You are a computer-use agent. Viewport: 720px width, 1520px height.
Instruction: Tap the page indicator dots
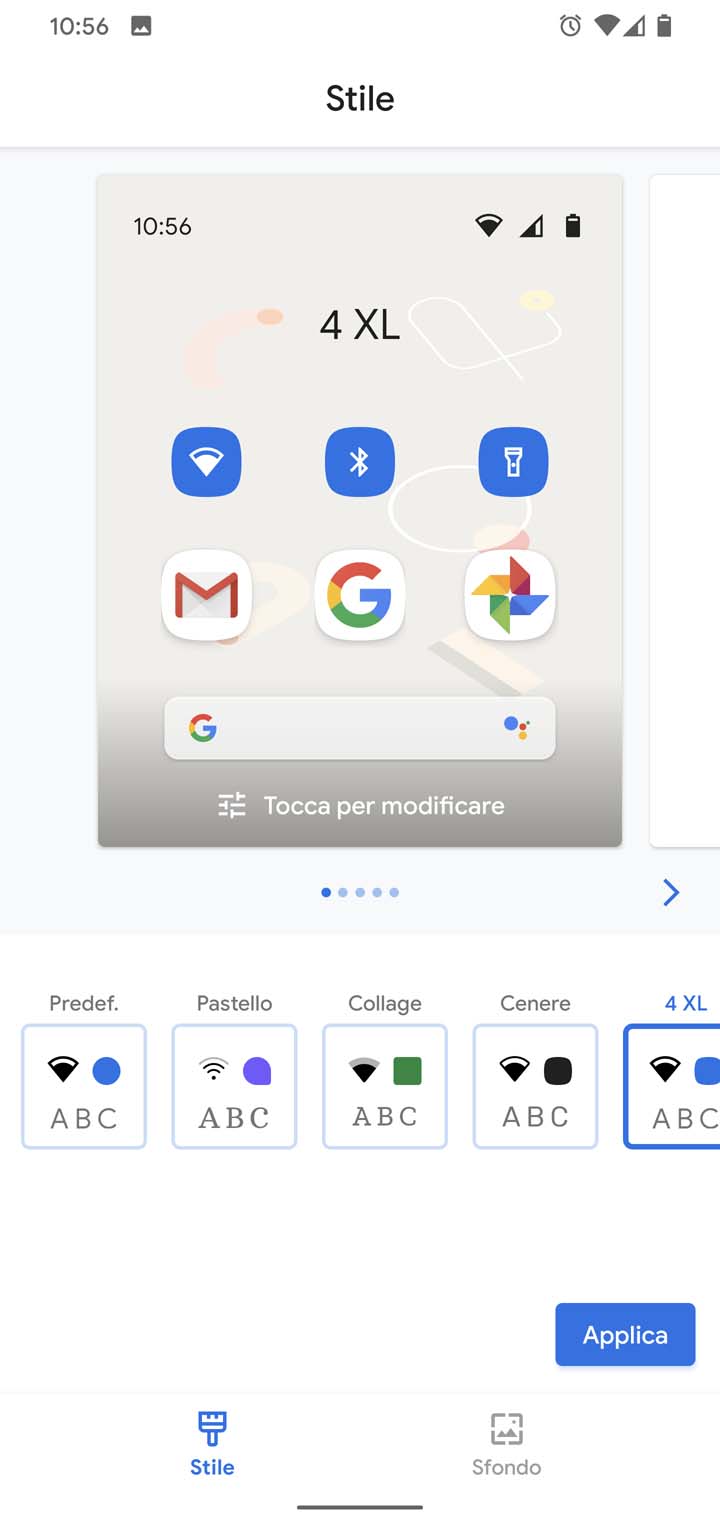pyautogui.click(x=360, y=892)
